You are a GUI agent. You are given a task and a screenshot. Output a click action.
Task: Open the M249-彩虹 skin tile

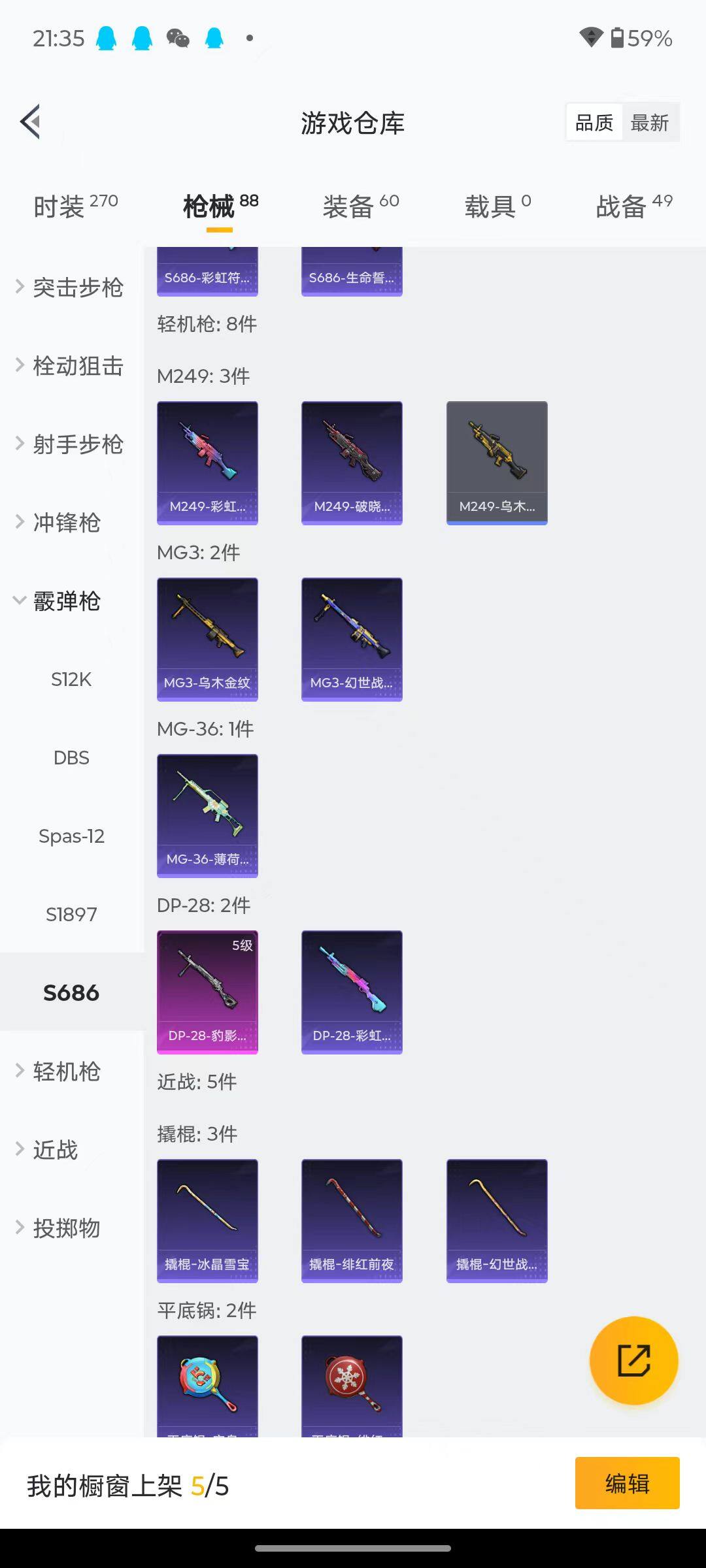point(207,463)
